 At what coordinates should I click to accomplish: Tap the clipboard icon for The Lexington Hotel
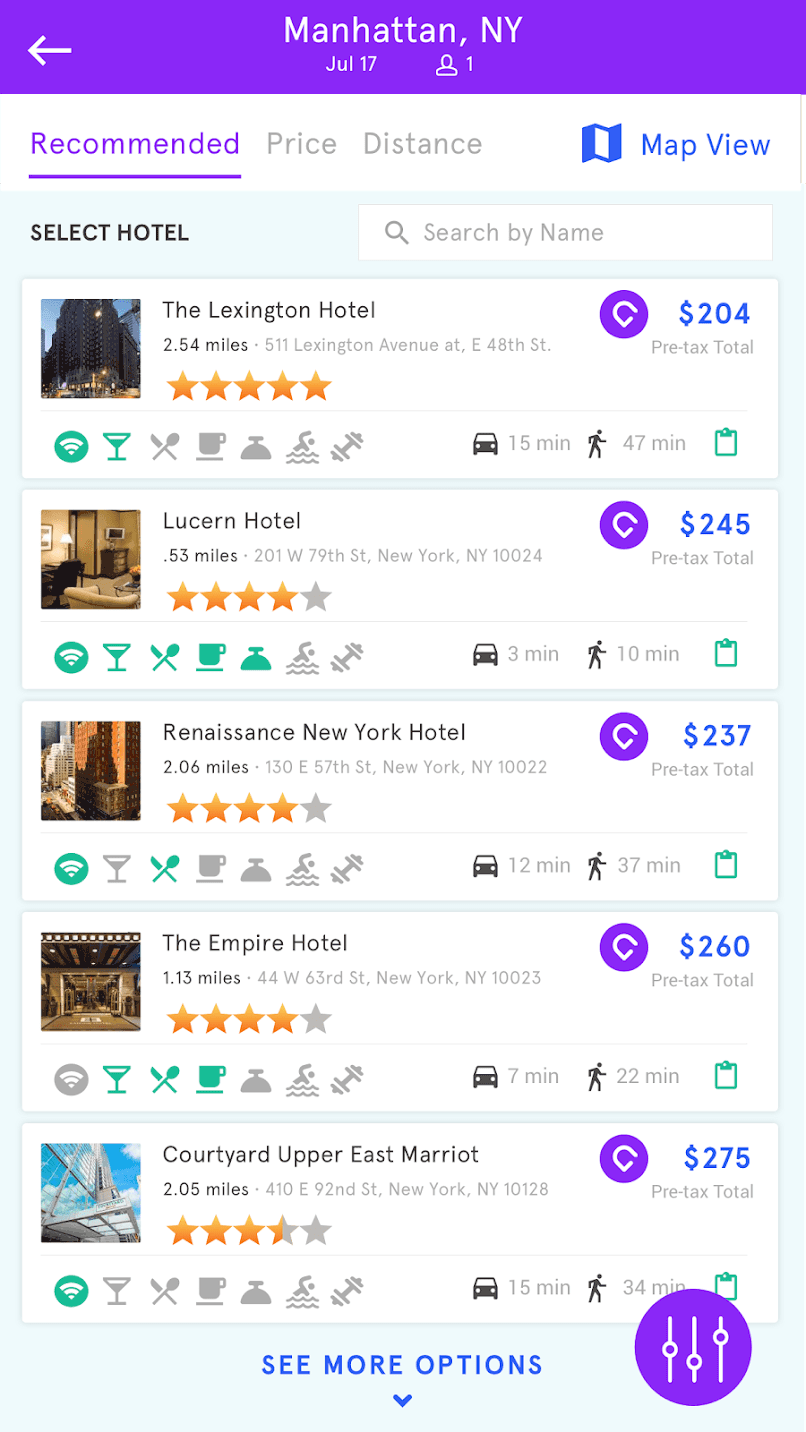click(x=726, y=442)
